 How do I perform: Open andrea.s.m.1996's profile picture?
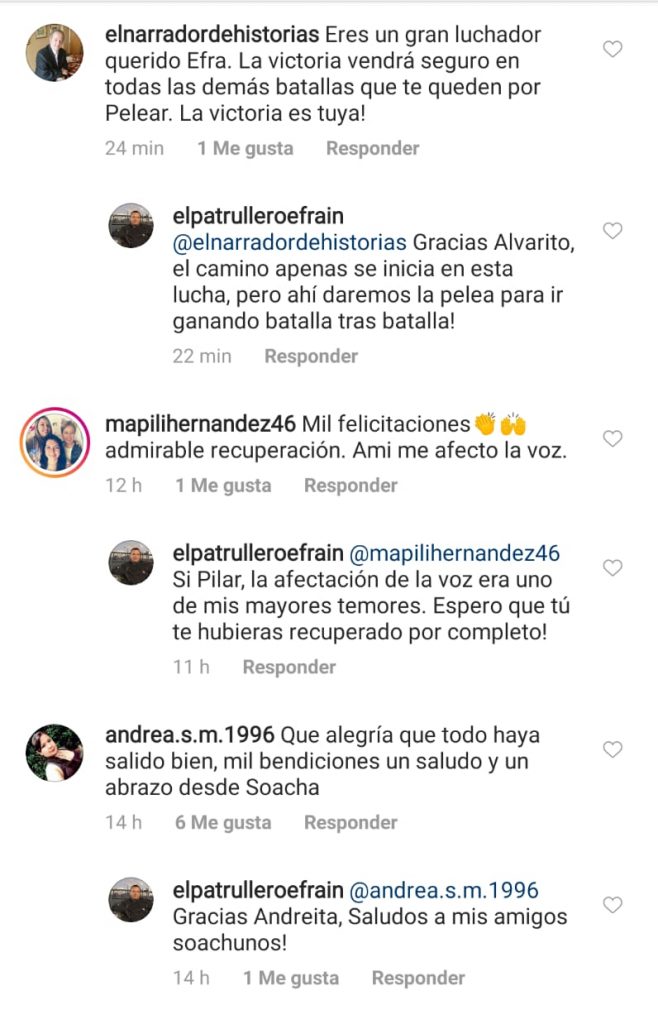(x=54, y=752)
